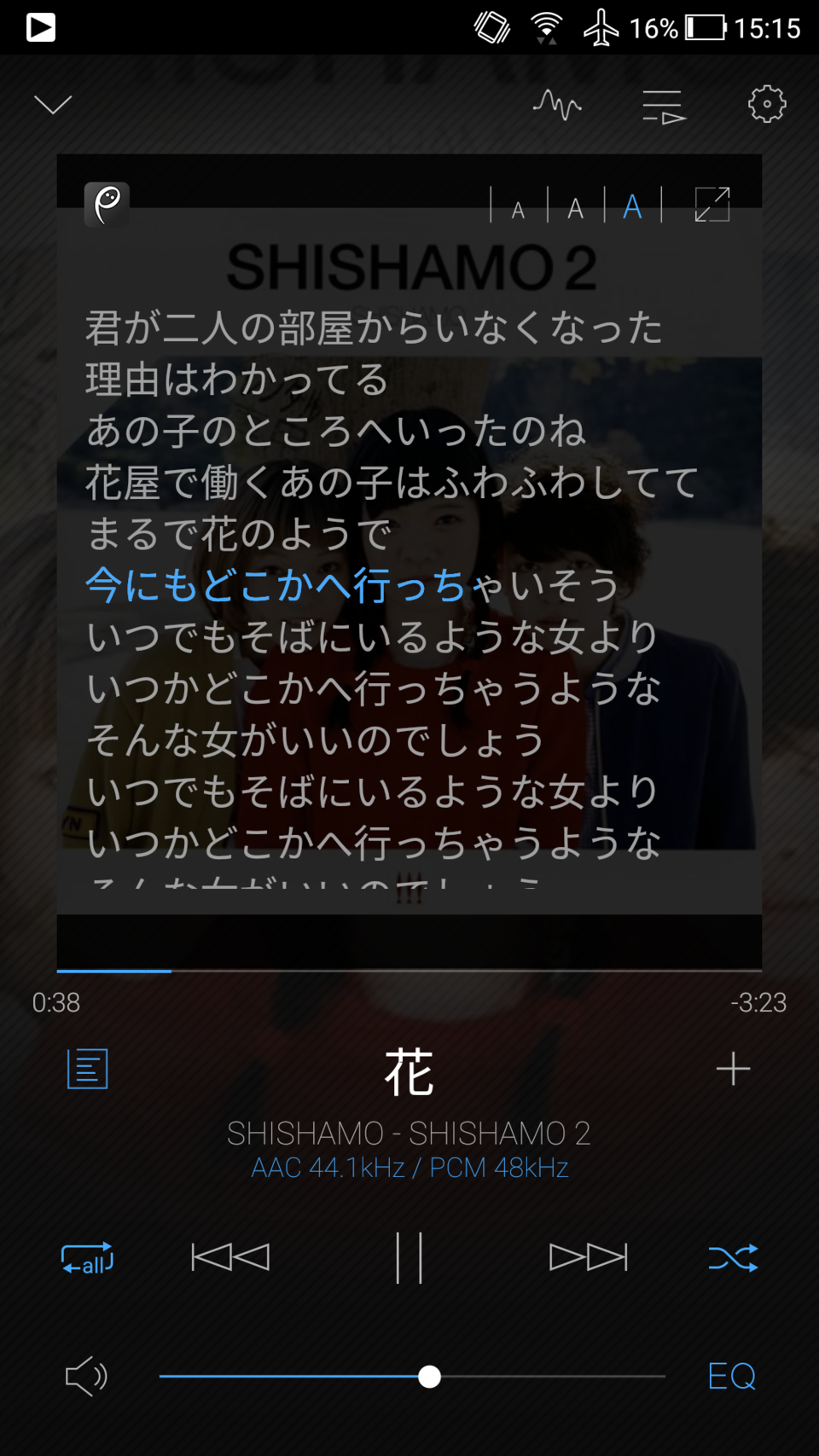Select the medium lyrics font size
Image resolution: width=819 pixels, height=1456 pixels.
576,207
